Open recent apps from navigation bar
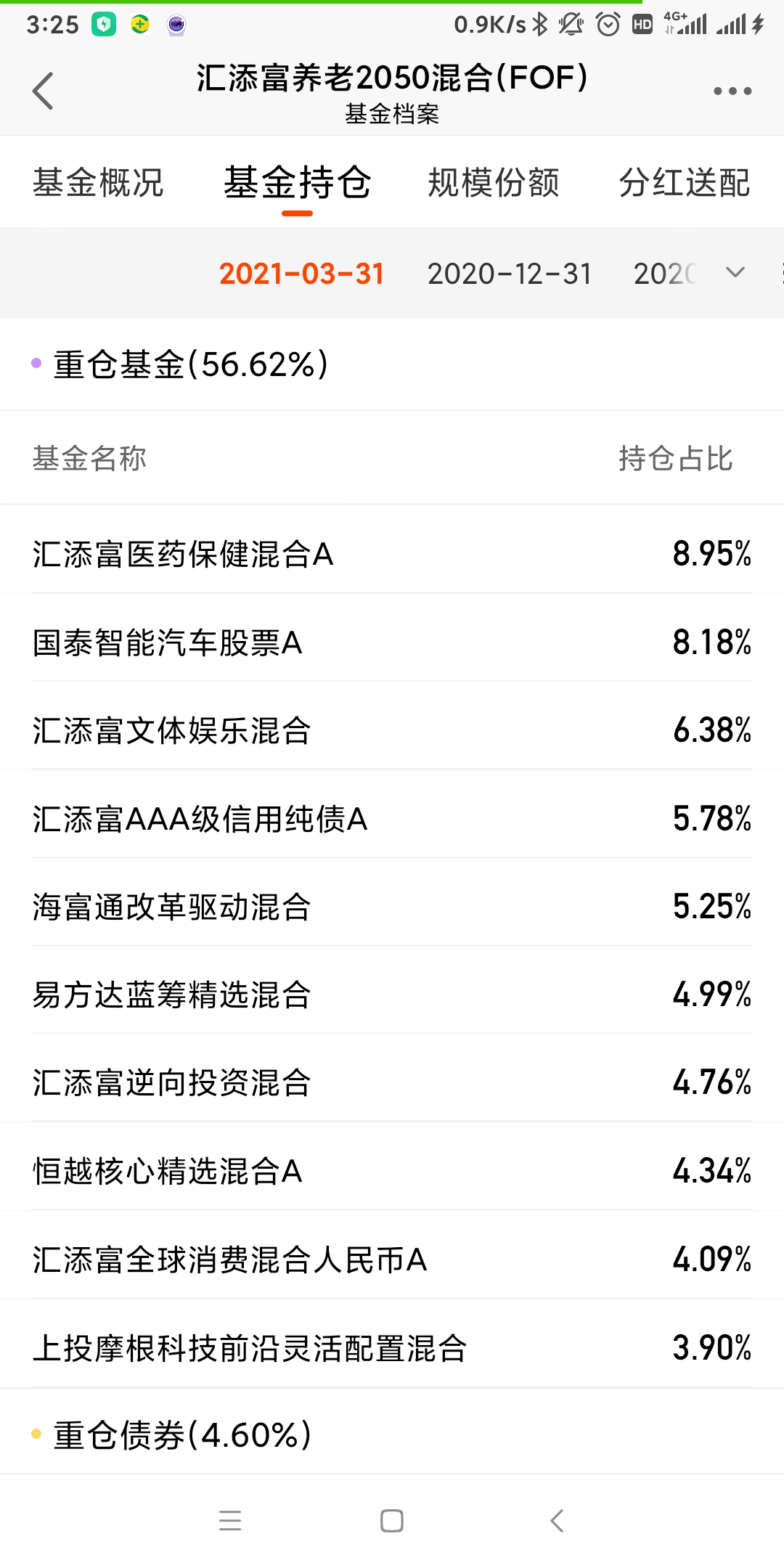The image size is (784, 1568). 230,1521
